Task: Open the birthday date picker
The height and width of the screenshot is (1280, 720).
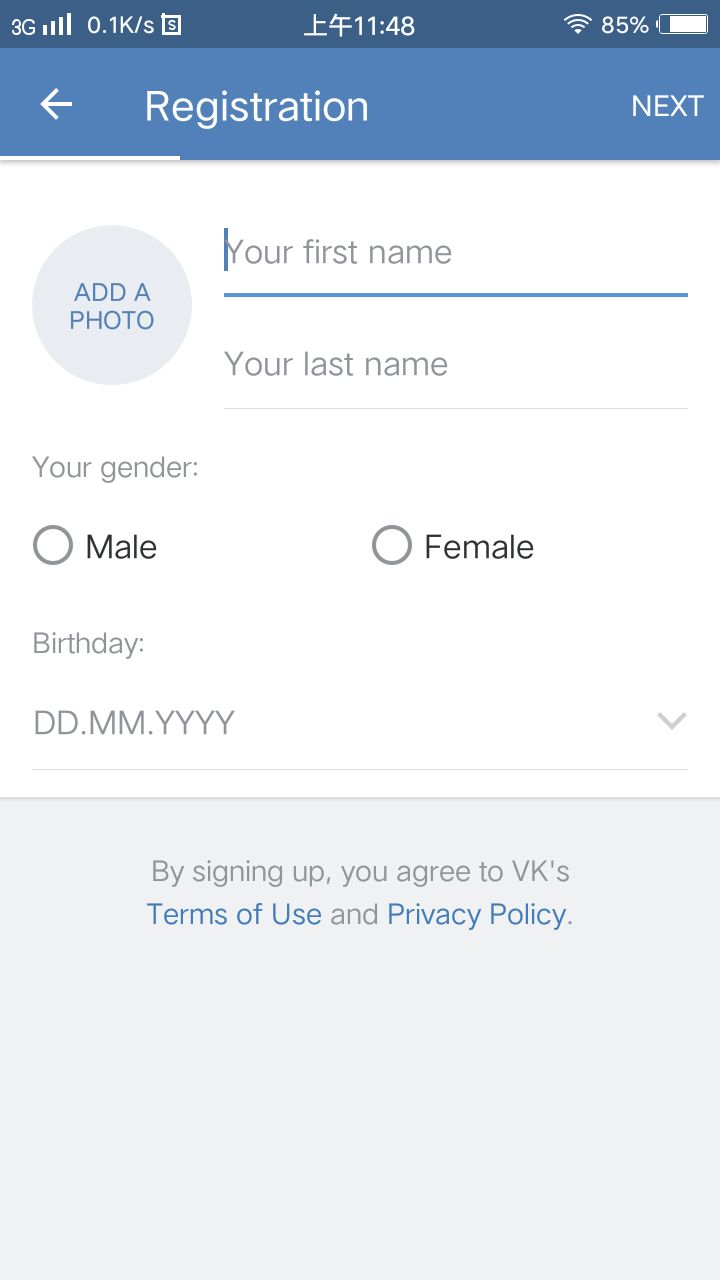Action: click(x=360, y=722)
